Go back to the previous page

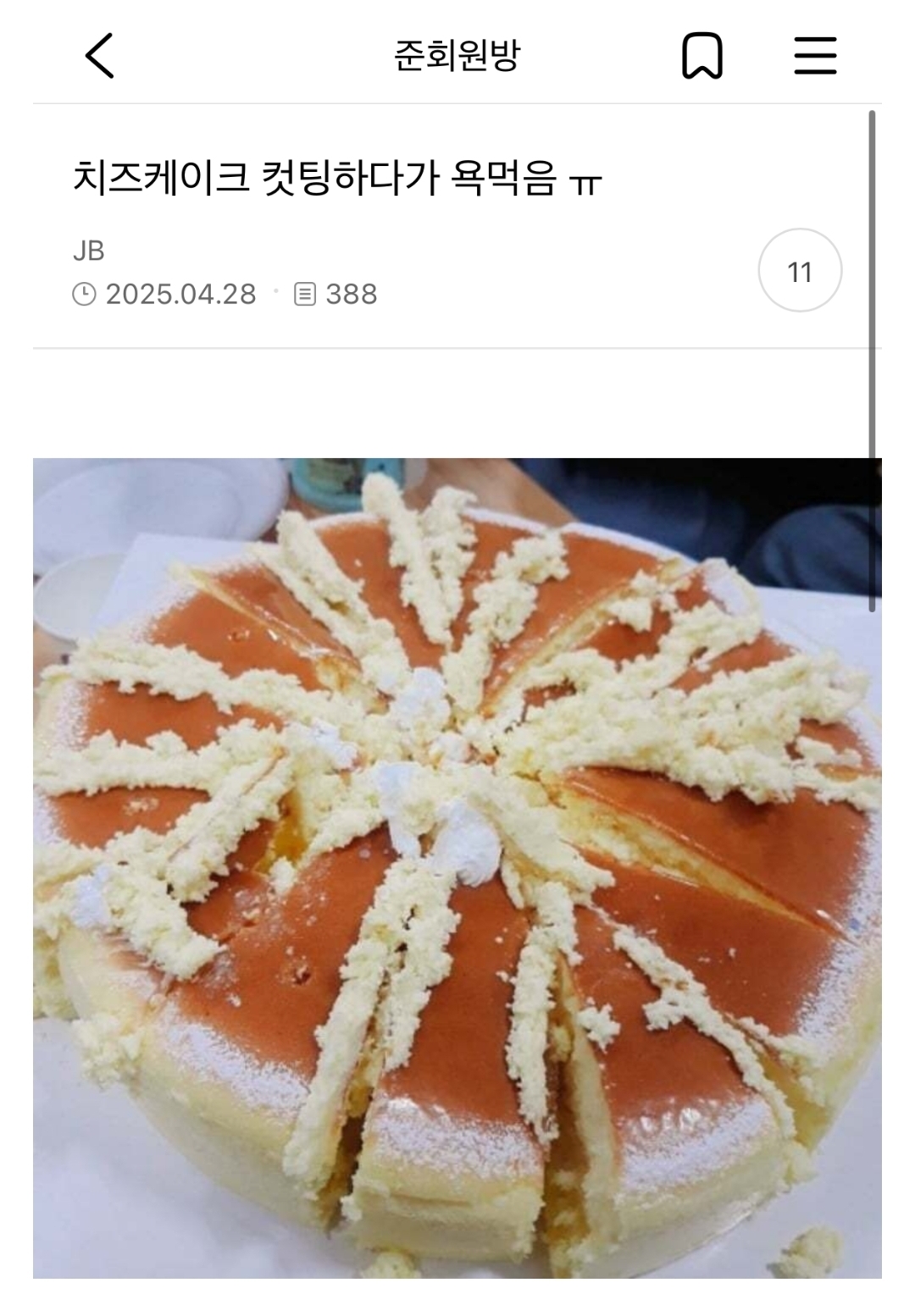[x=99, y=56]
